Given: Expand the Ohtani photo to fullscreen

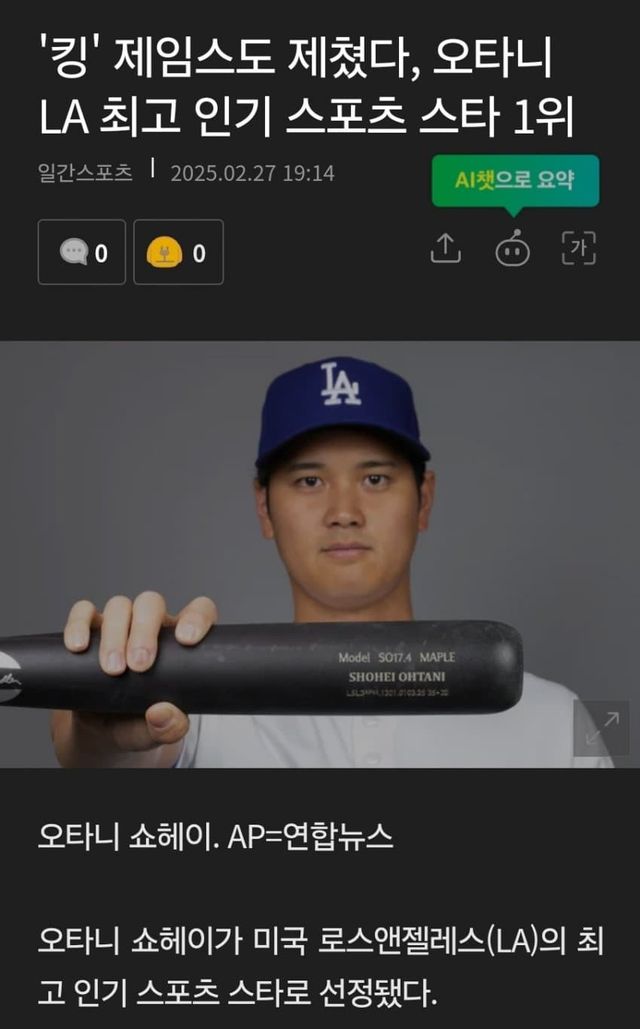Looking at the screenshot, I should pos(601,728).
